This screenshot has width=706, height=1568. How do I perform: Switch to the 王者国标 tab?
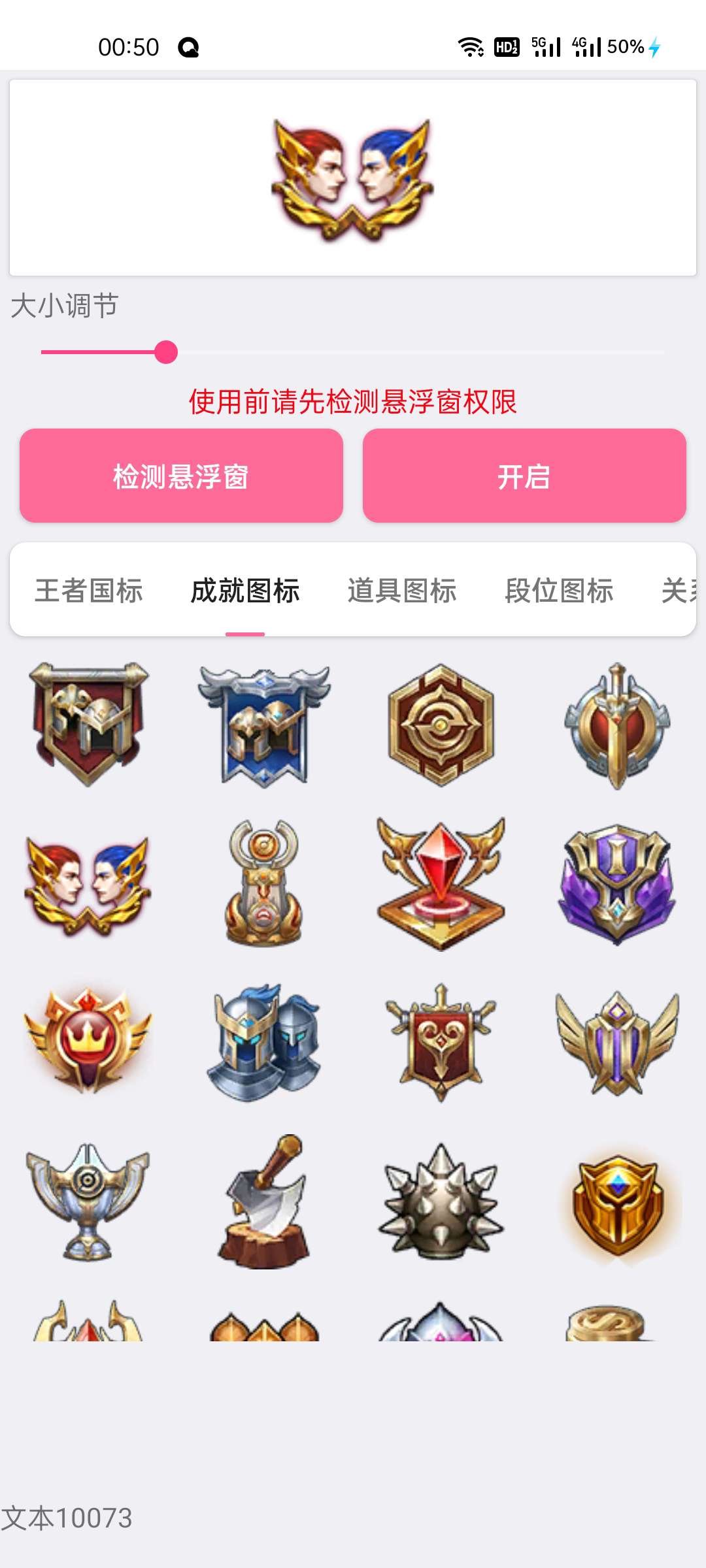tap(89, 591)
